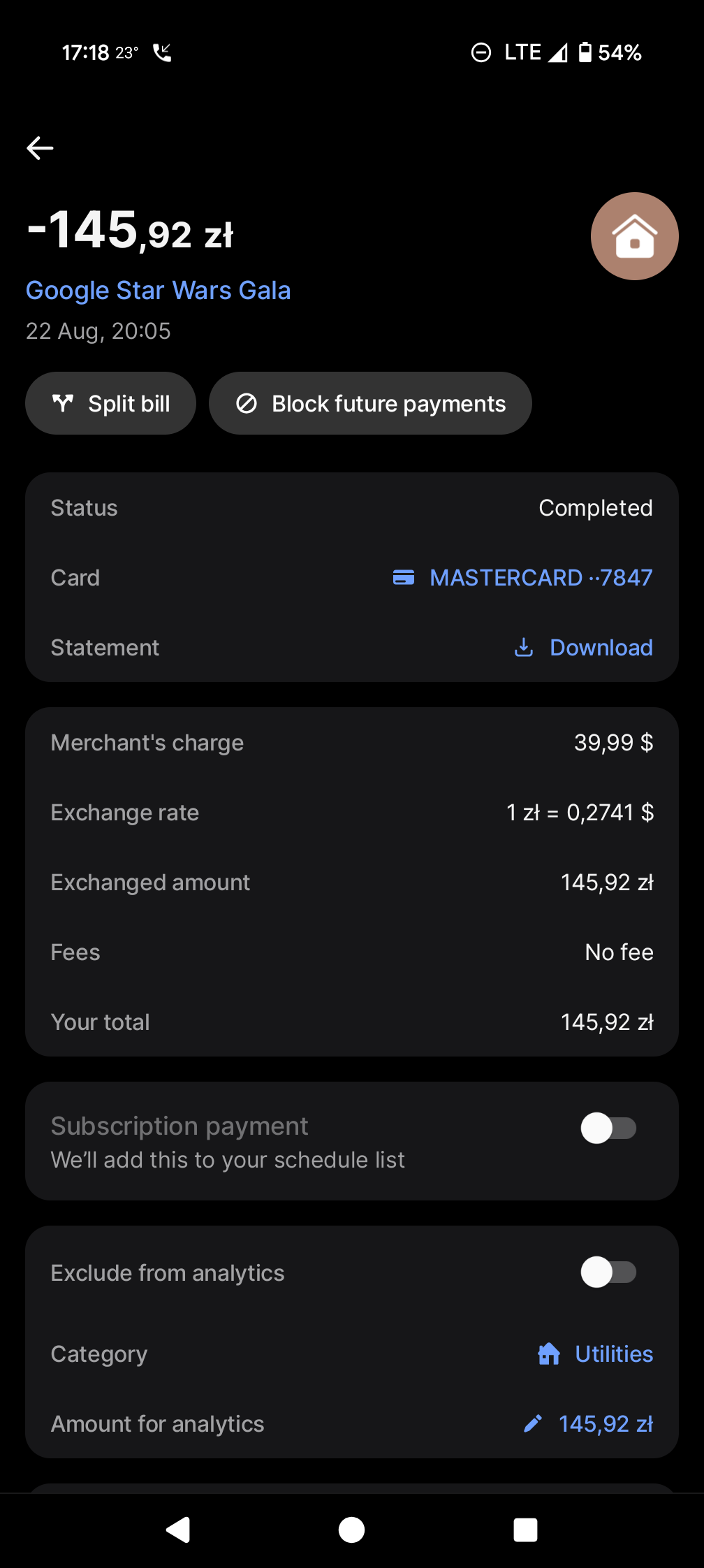Toggle Exclude from analytics on

608,1272
